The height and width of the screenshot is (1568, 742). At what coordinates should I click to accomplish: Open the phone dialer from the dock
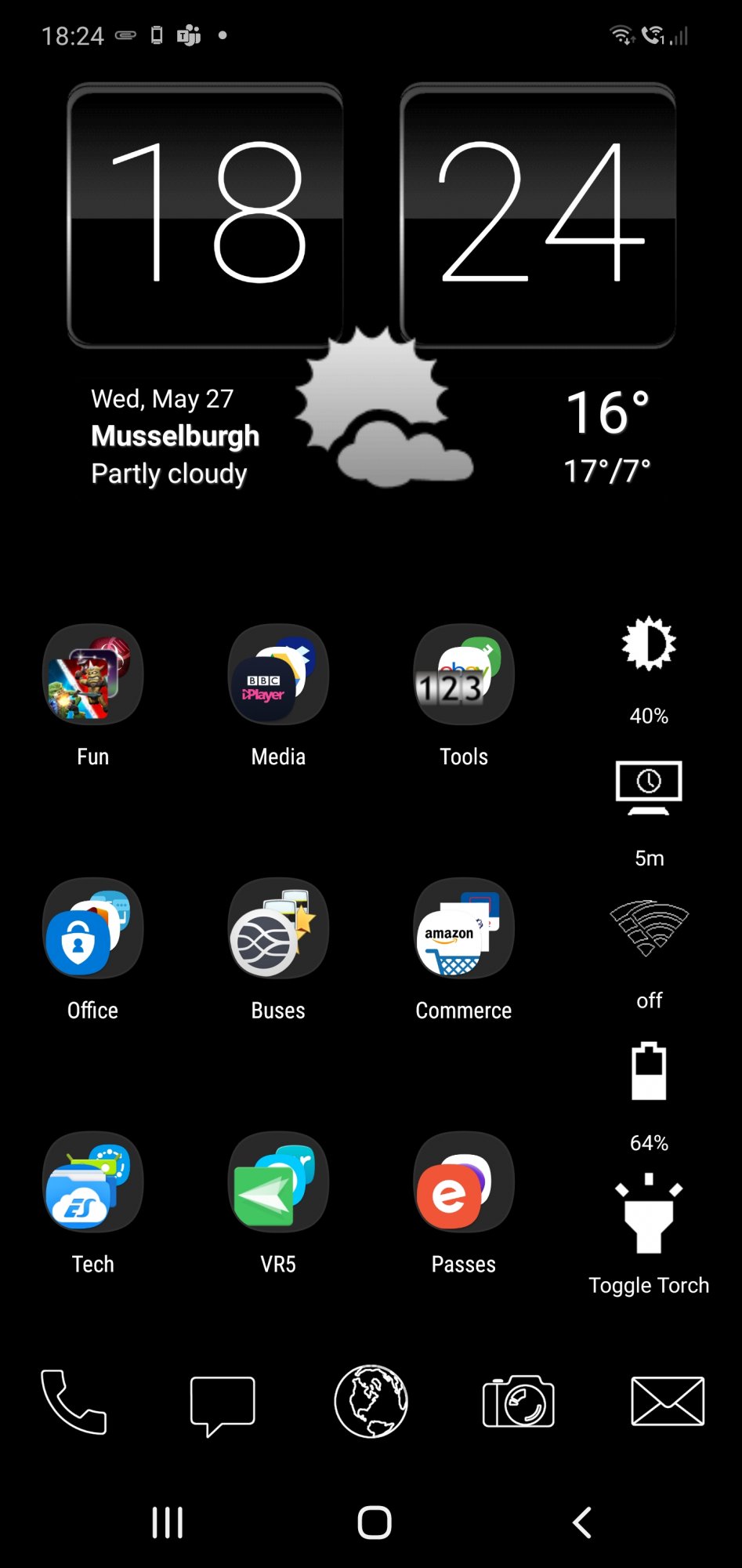[x=74, y=1402]
